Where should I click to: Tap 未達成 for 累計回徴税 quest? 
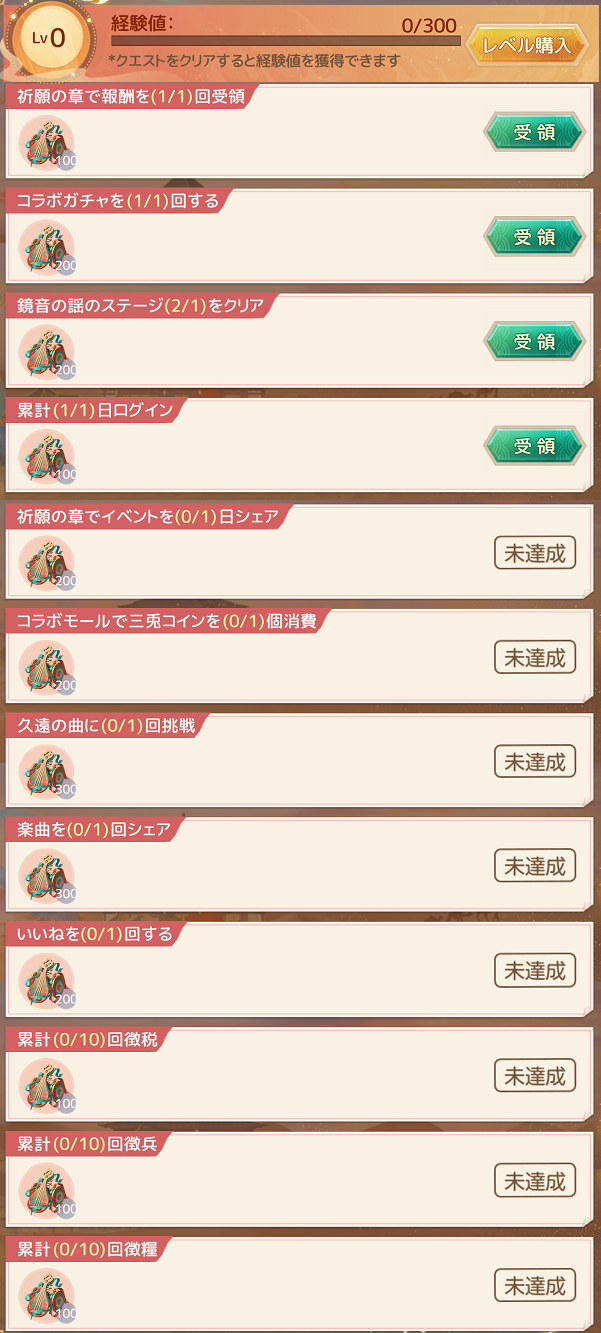(535, 1075)
